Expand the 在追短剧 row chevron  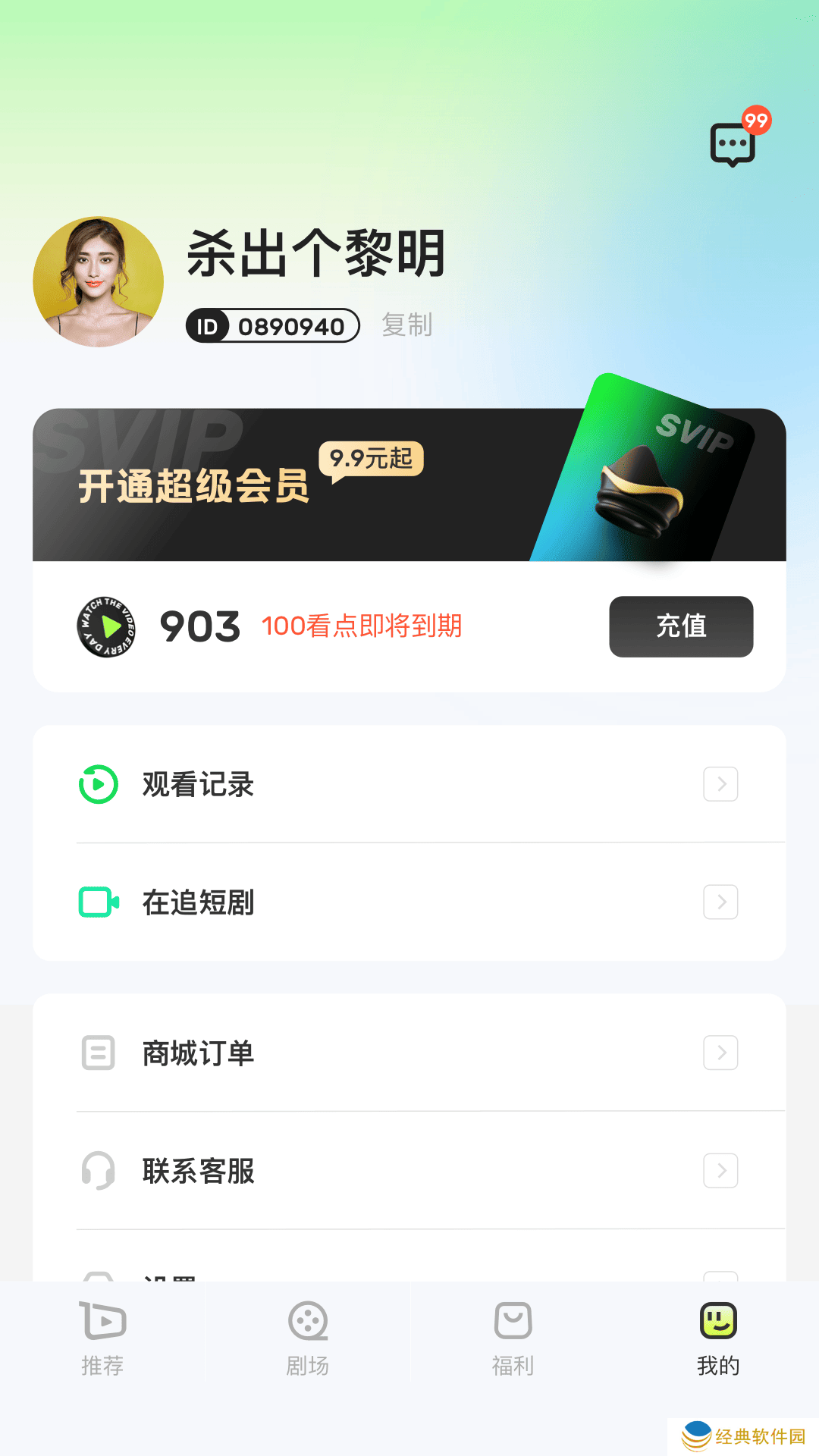[719, 902]
